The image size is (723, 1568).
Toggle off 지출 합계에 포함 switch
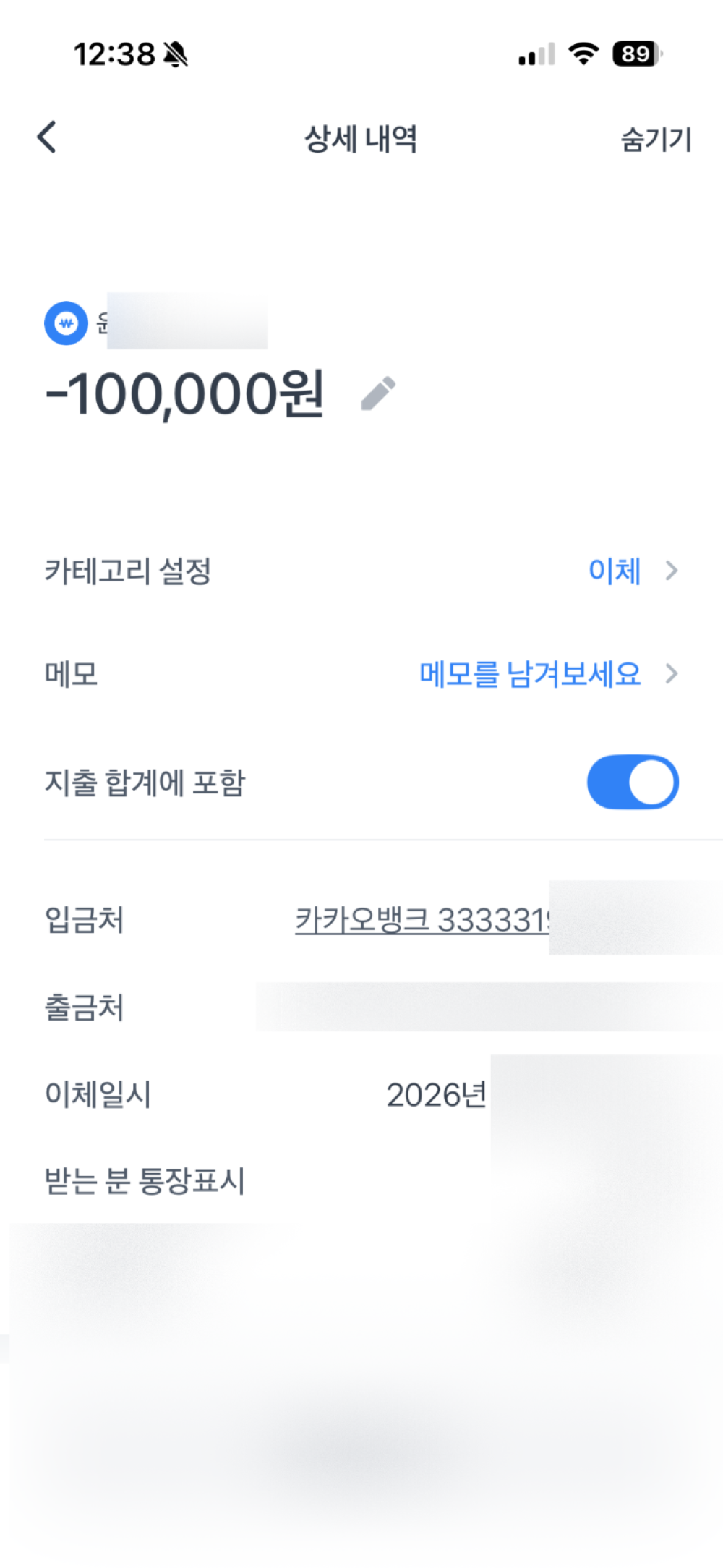coord(633,783)
